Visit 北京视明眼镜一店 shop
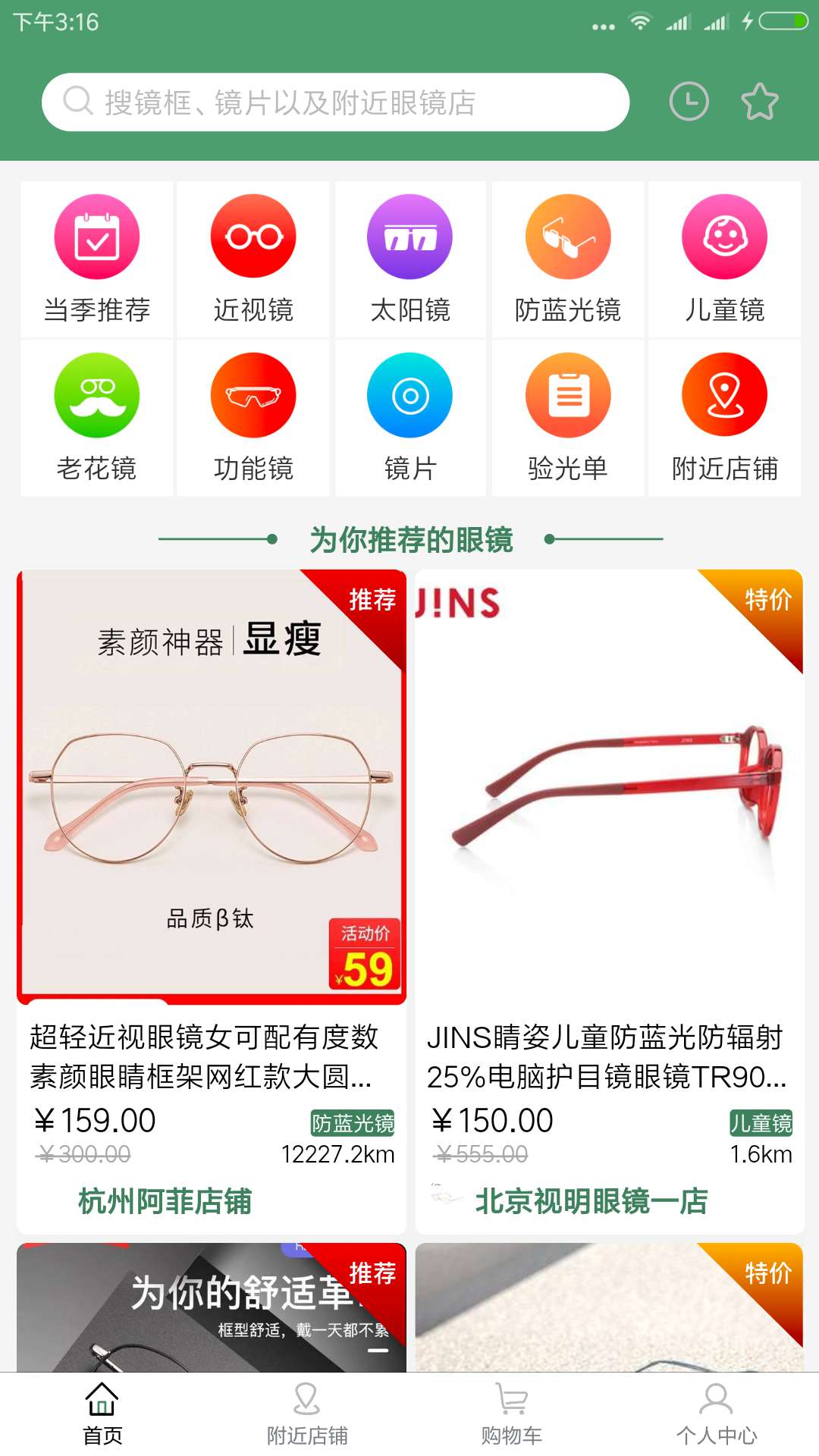This screenshot has height=1456, width=819. point(591,1201)
